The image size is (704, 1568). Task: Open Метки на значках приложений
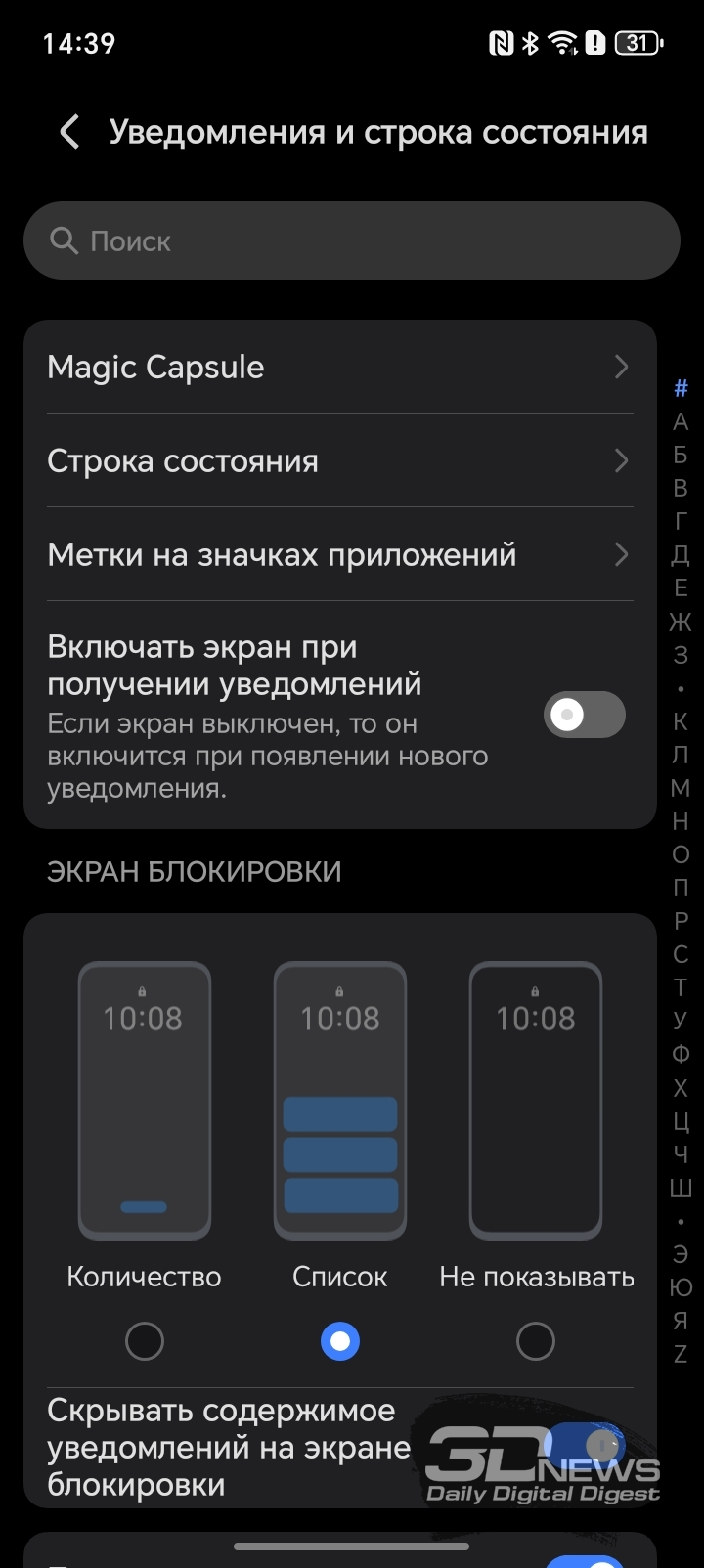(x=339, y=555)
